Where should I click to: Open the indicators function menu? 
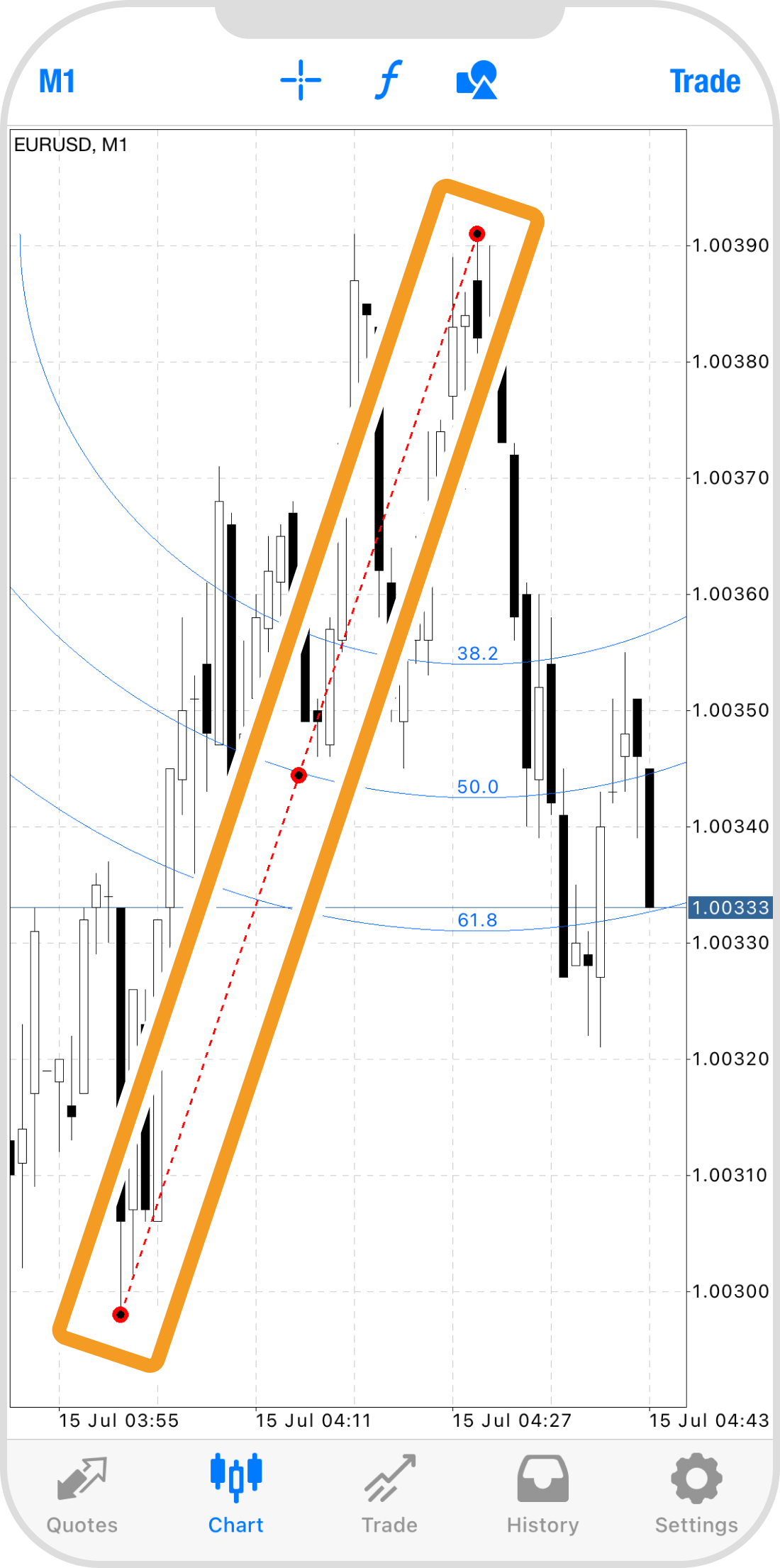click(x=389, y=79)
